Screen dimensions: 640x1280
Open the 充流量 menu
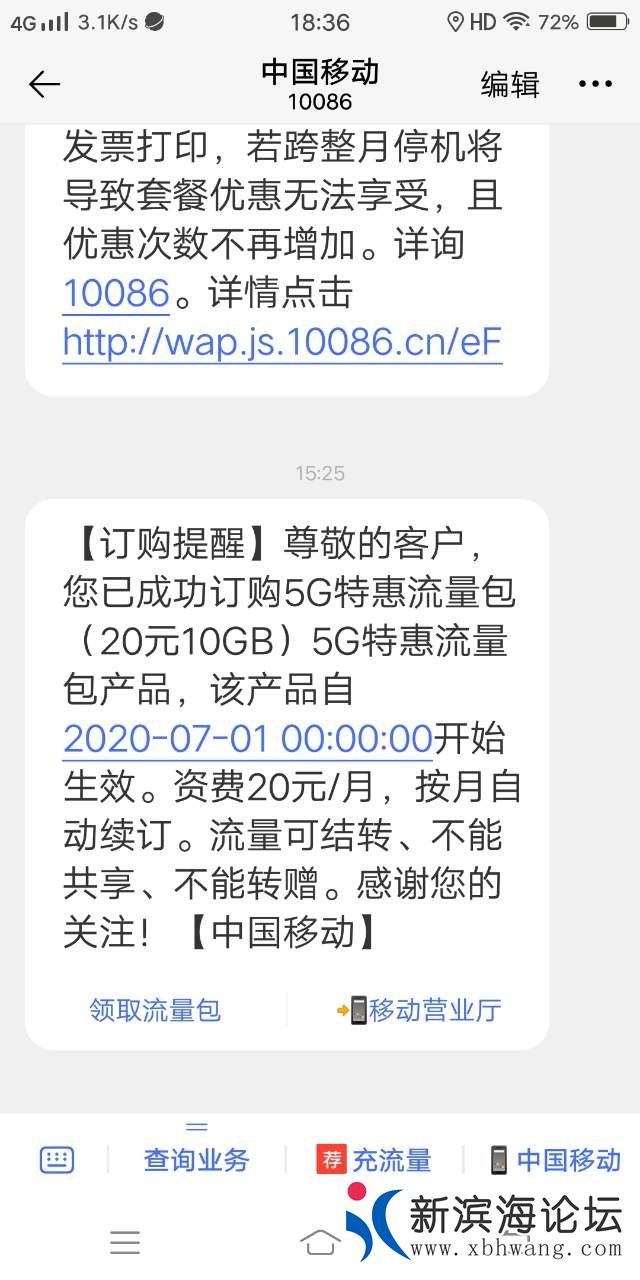[374, 1160]
